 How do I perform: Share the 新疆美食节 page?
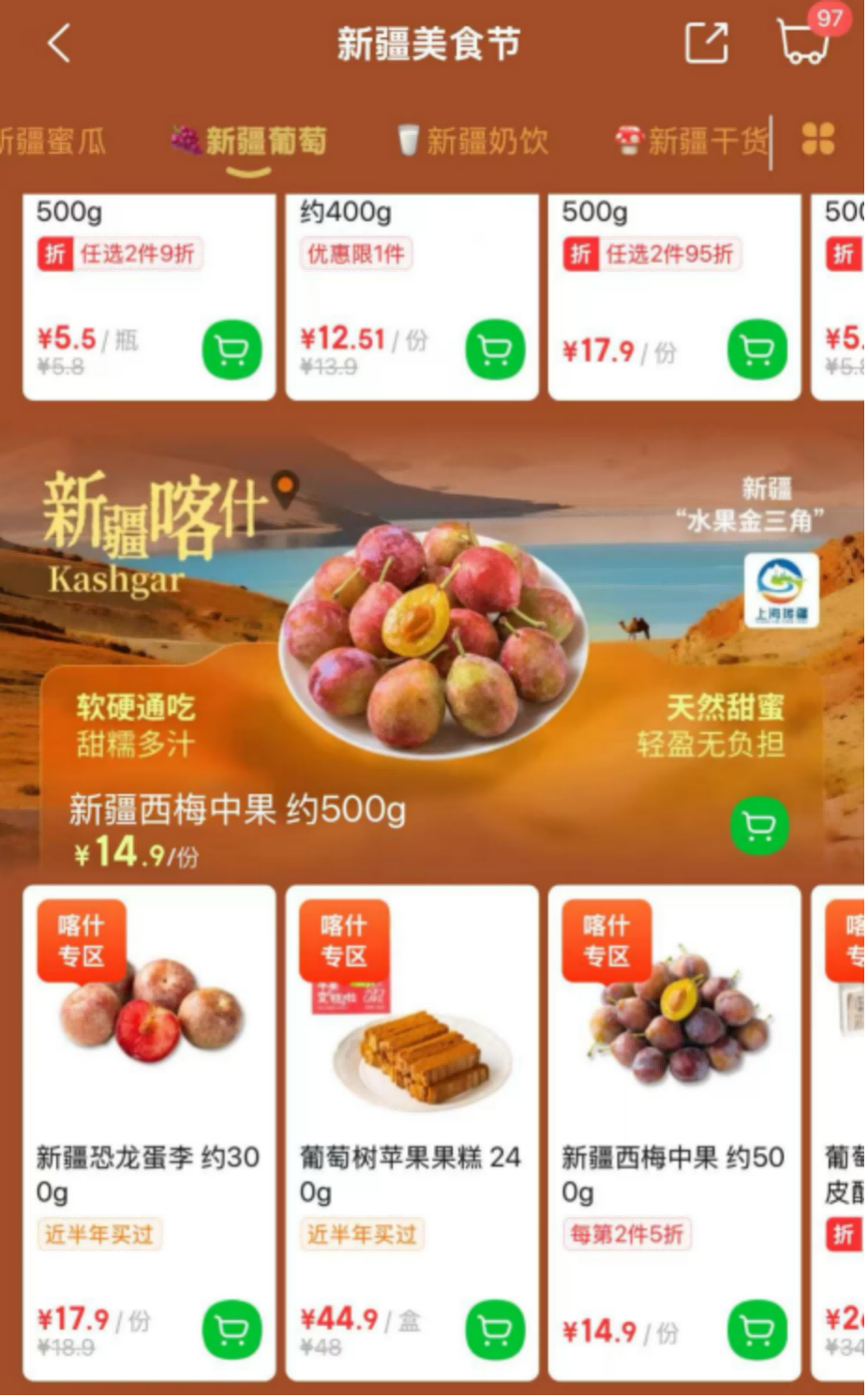(x=706, y=43)
